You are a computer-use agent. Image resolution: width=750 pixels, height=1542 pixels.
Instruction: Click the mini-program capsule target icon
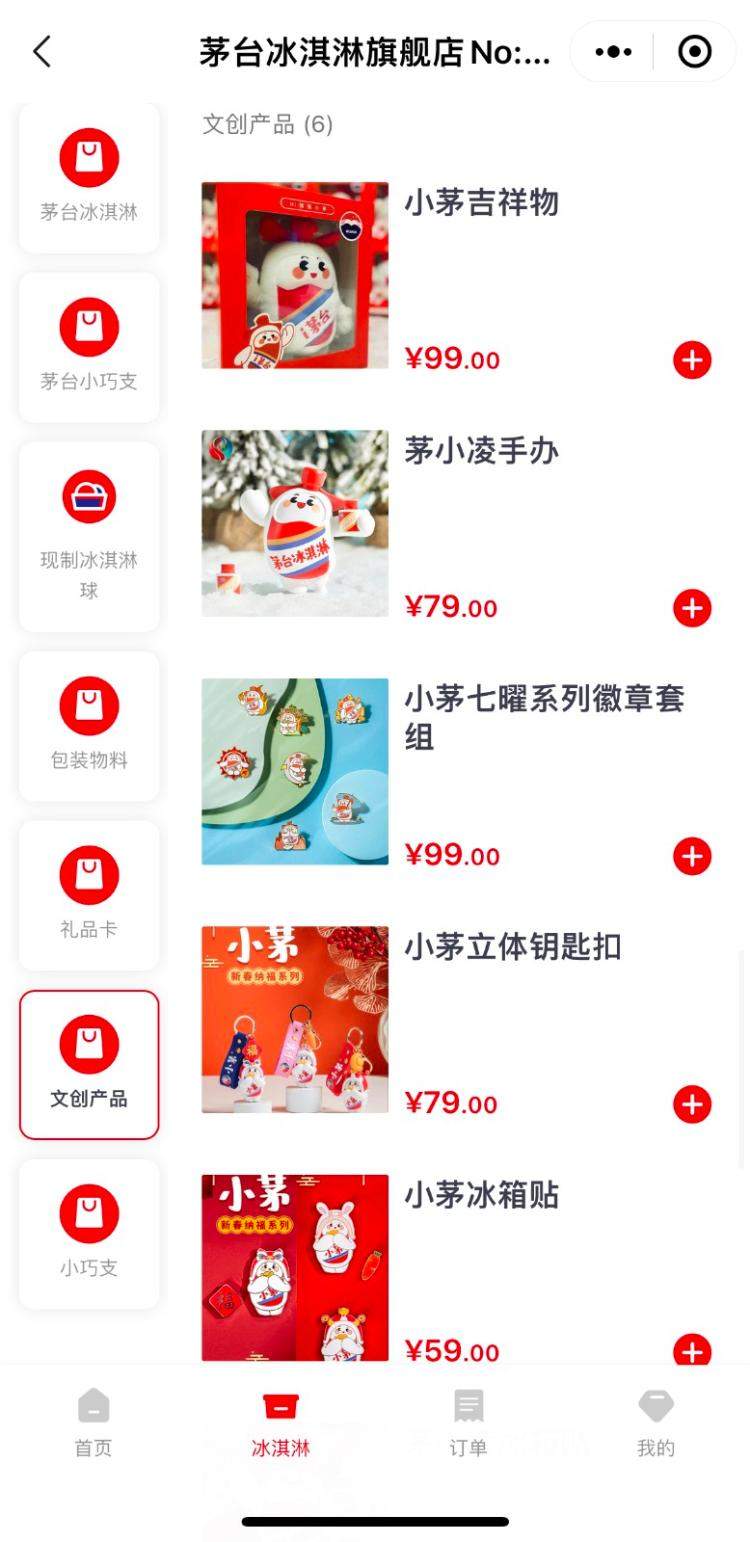pyautogui.click(x=694, y=51)
